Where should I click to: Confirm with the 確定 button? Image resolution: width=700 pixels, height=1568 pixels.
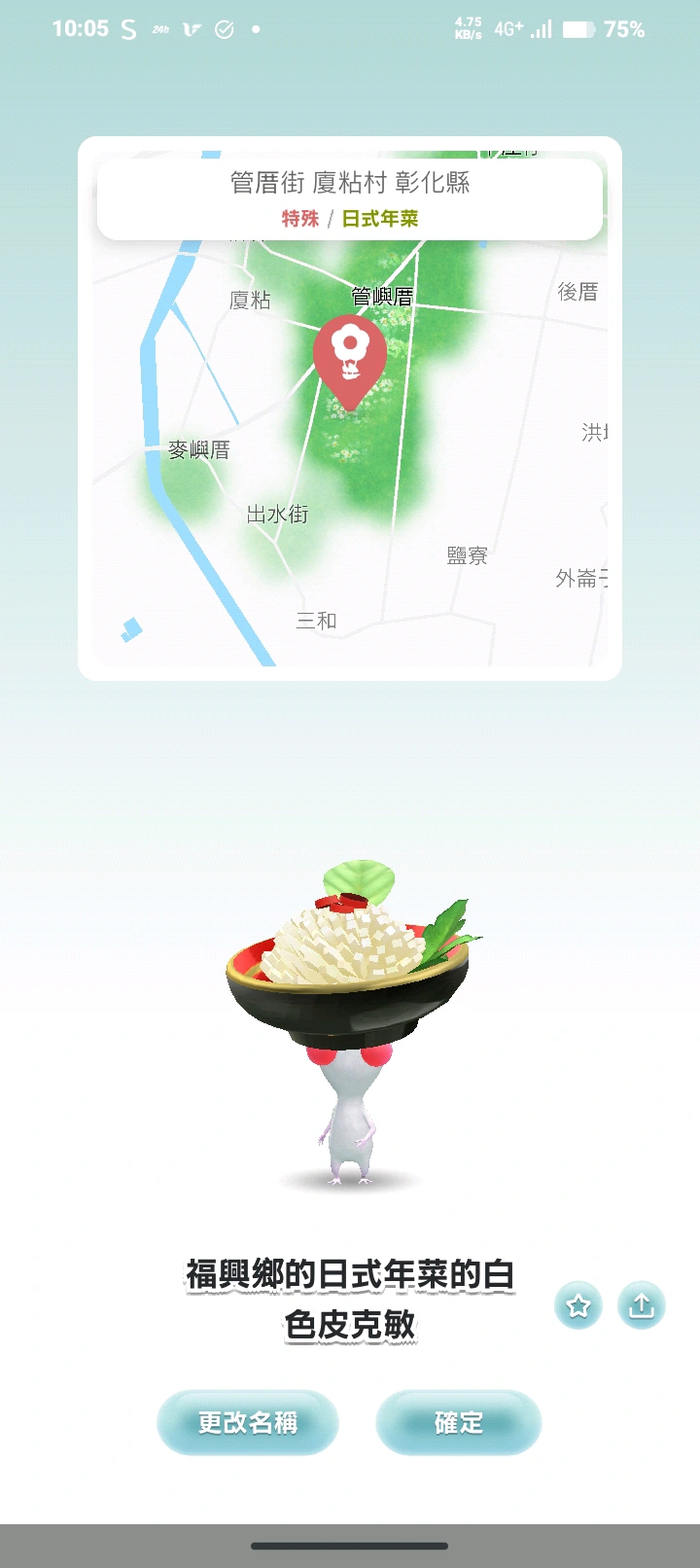click(458, 1423)
